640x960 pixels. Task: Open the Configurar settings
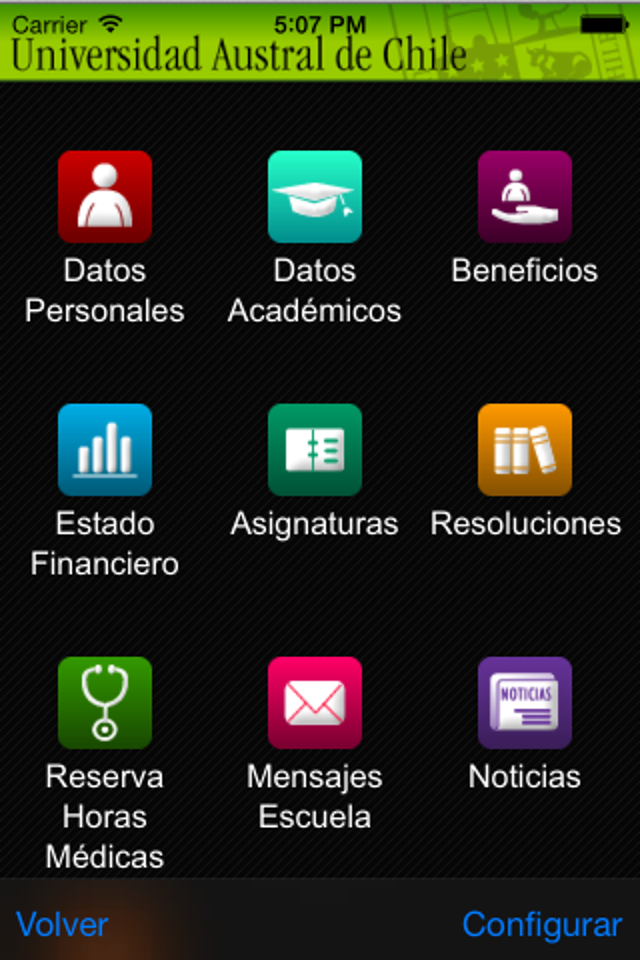click(x=542, y=925)
